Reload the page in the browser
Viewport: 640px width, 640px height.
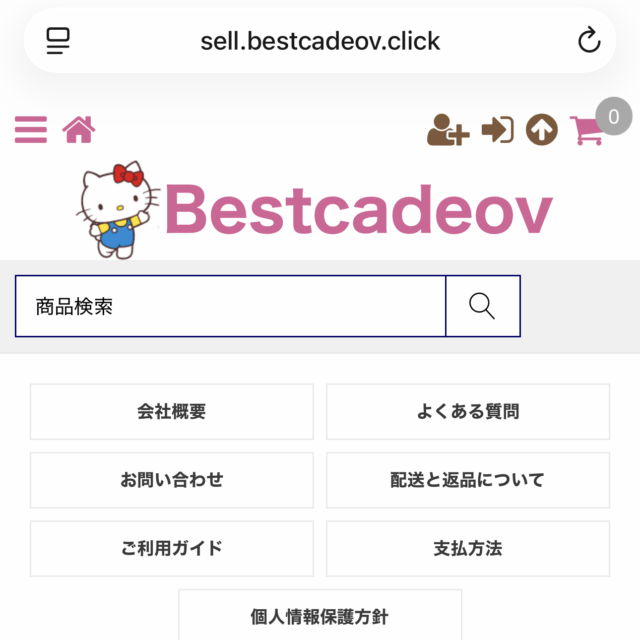click(x=589, y=41)
